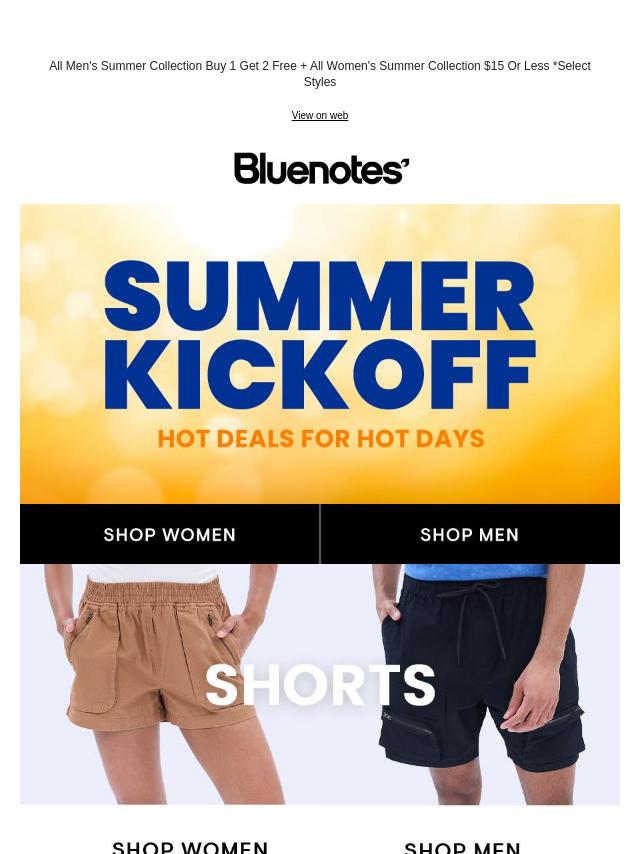This screenshot has width=640, height=854.
Task: Open the View on web link
Action: coord(319,116)
